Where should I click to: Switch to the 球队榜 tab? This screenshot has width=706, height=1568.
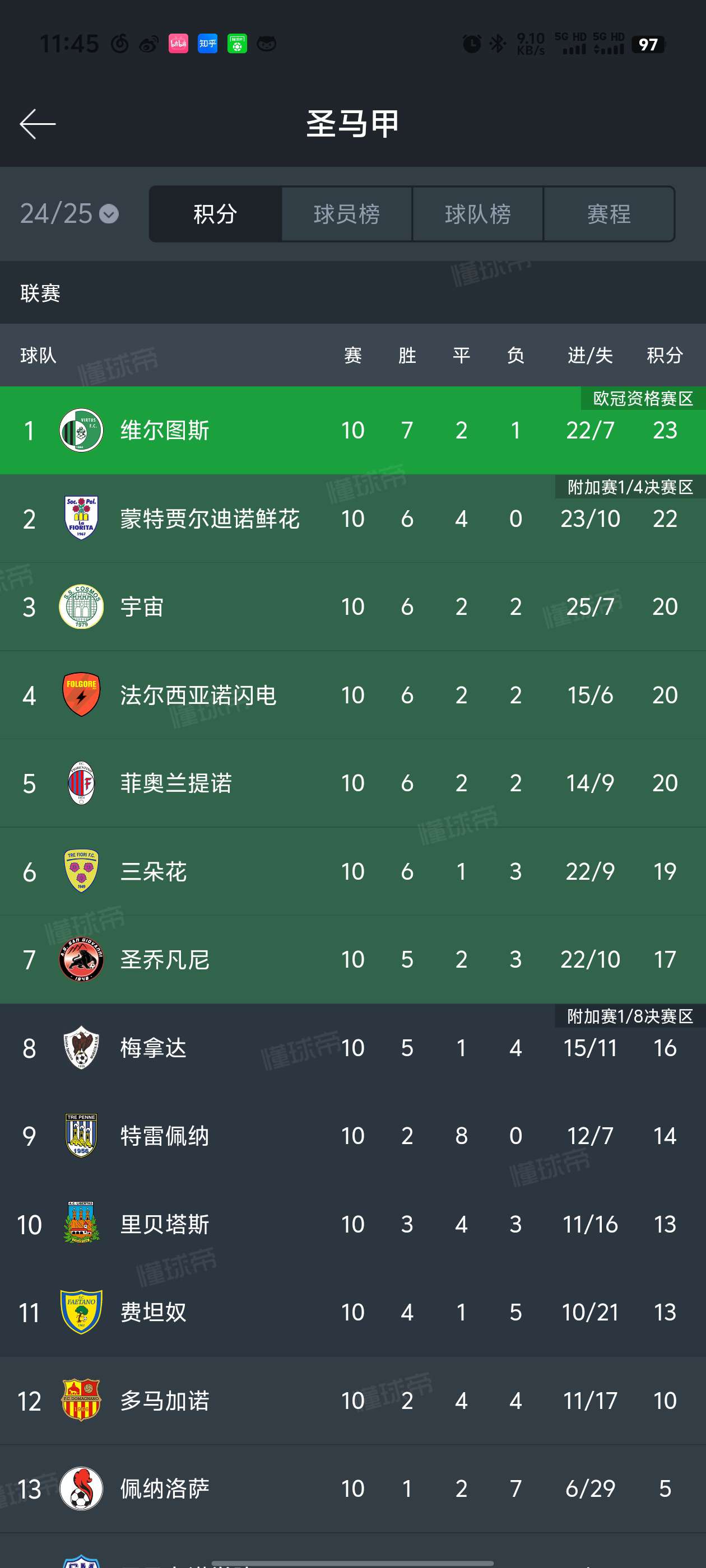click(477, 214)
